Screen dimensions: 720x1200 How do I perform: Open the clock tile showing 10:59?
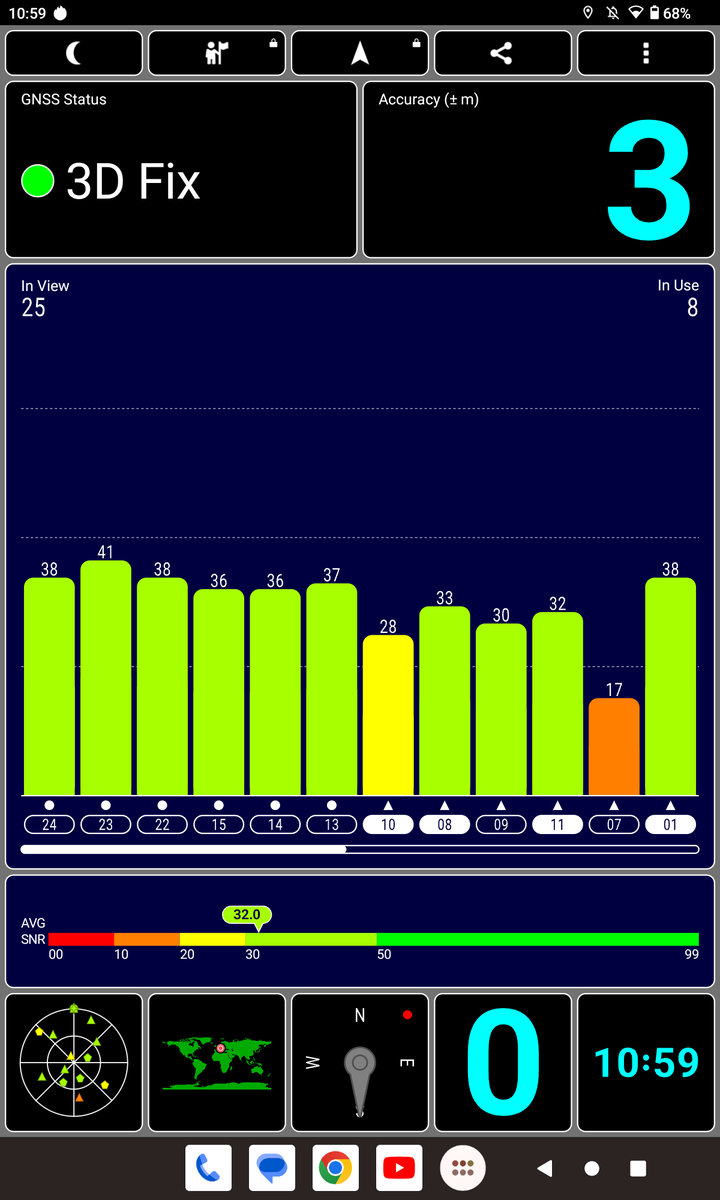(646, 1062)
